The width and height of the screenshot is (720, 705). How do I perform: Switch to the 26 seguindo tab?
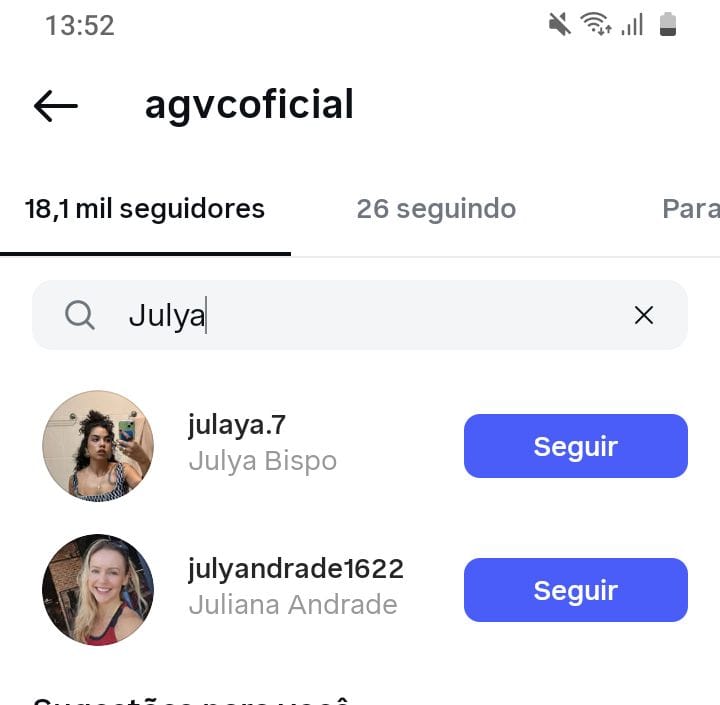click(x=436, y=209)
